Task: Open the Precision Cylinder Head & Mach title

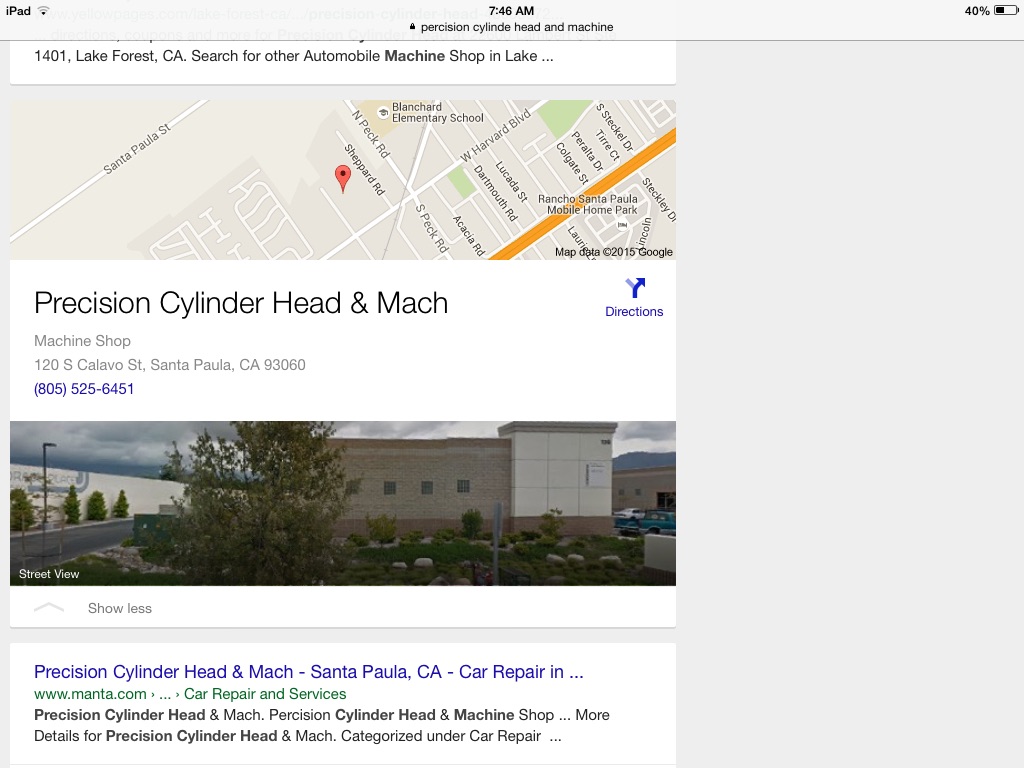Action: pyautogui.click(x=241, y=303)
